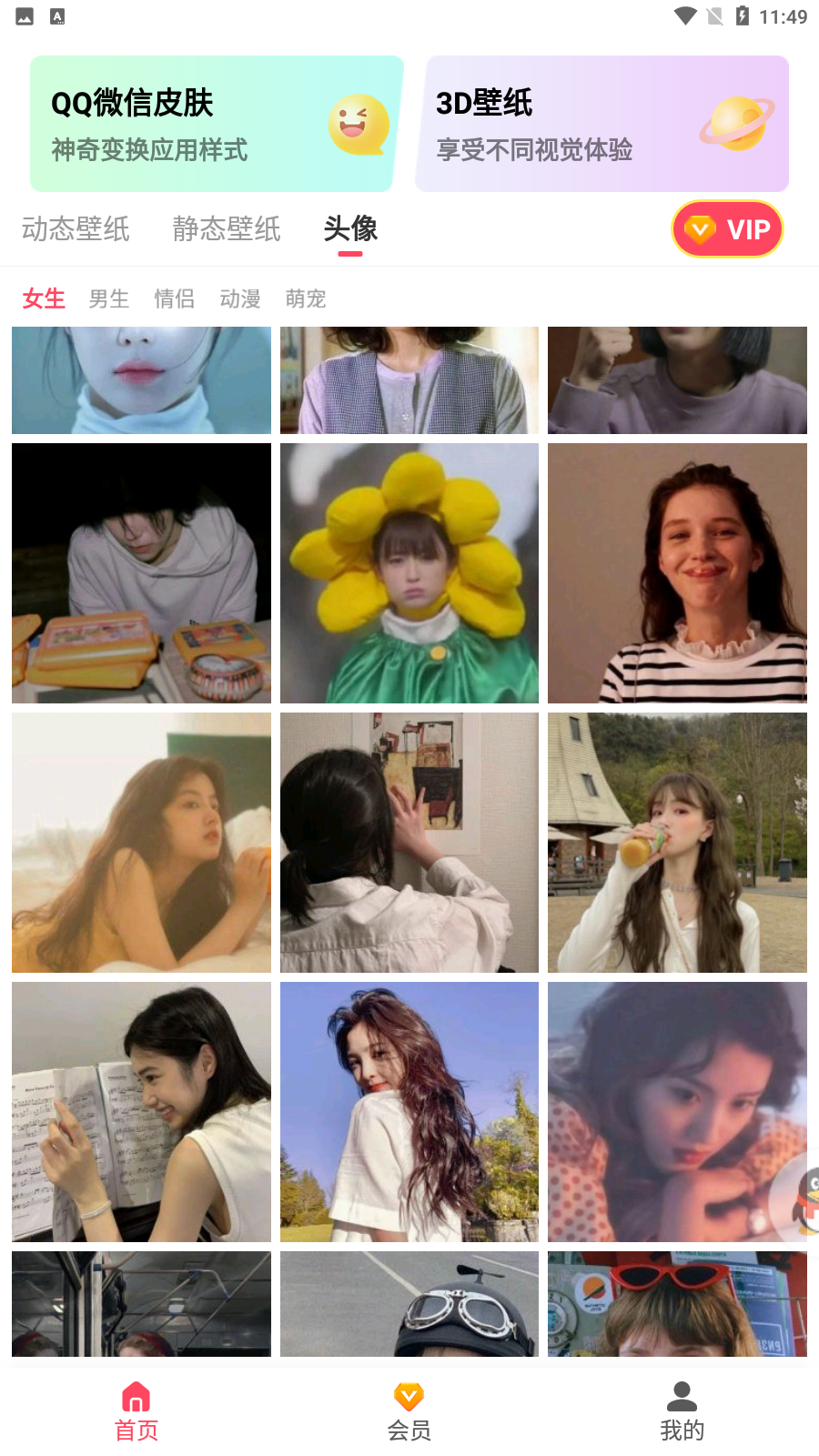
Task: Open the 我的 profile tab
Action: click(682, 1411)
